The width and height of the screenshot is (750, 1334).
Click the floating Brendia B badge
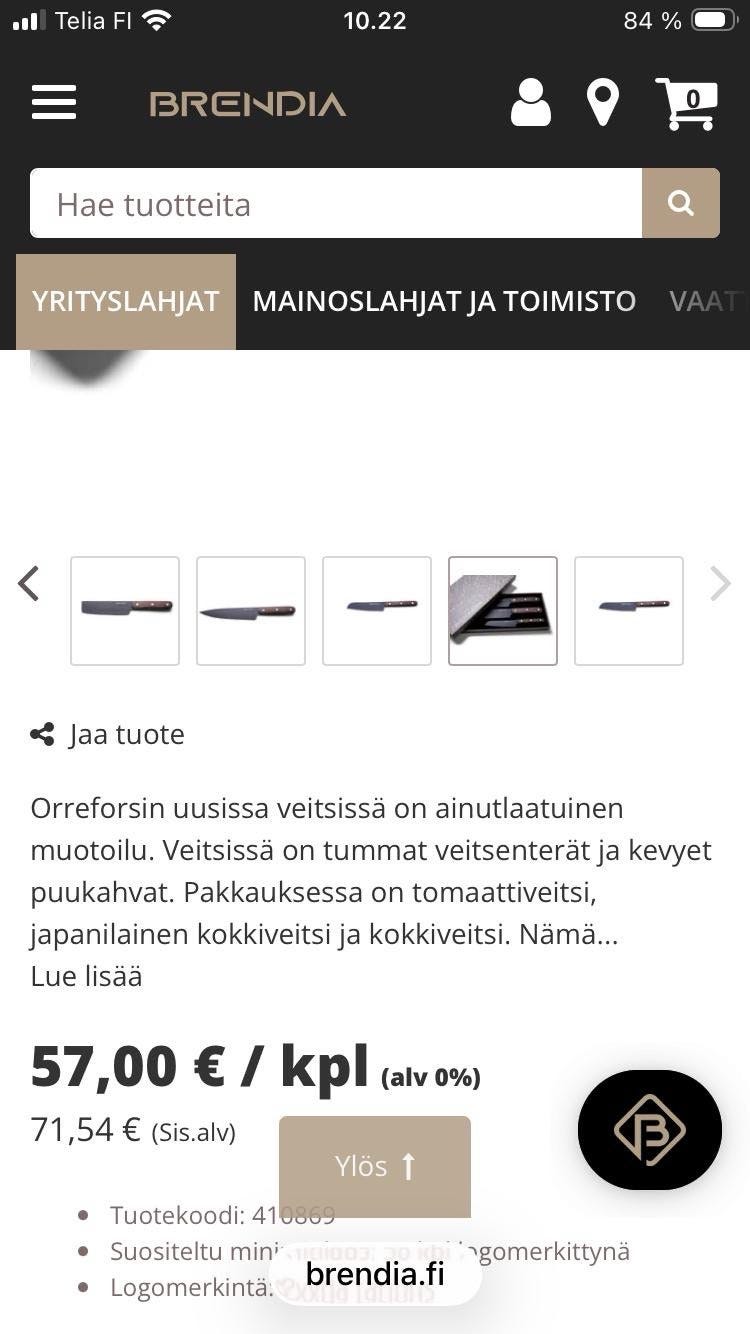point(649,1129)
